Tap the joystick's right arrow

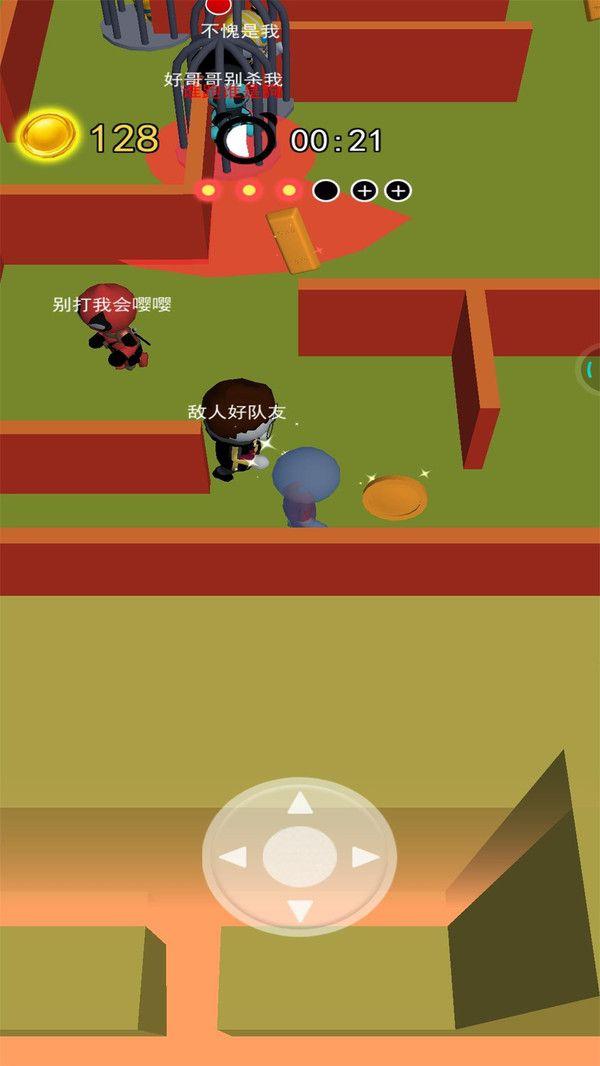[x=365, y=857]
